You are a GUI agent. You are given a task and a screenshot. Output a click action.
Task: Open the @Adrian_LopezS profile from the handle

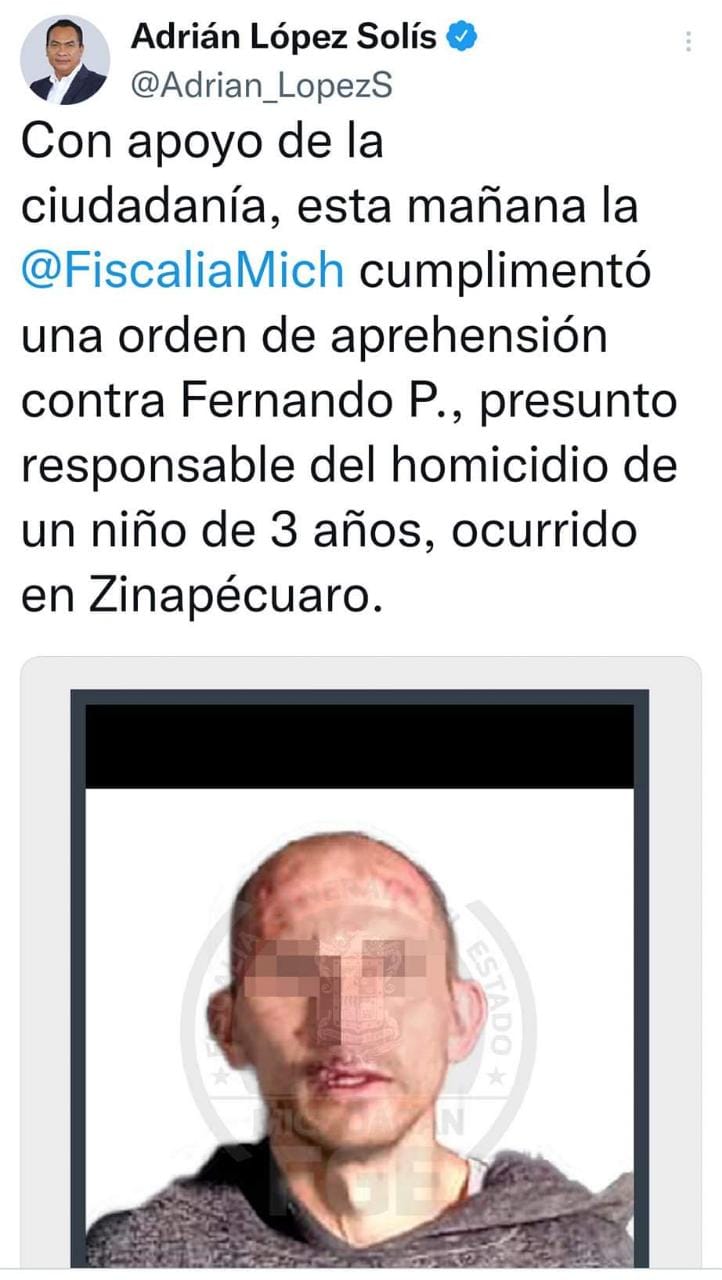coord(262,86)
